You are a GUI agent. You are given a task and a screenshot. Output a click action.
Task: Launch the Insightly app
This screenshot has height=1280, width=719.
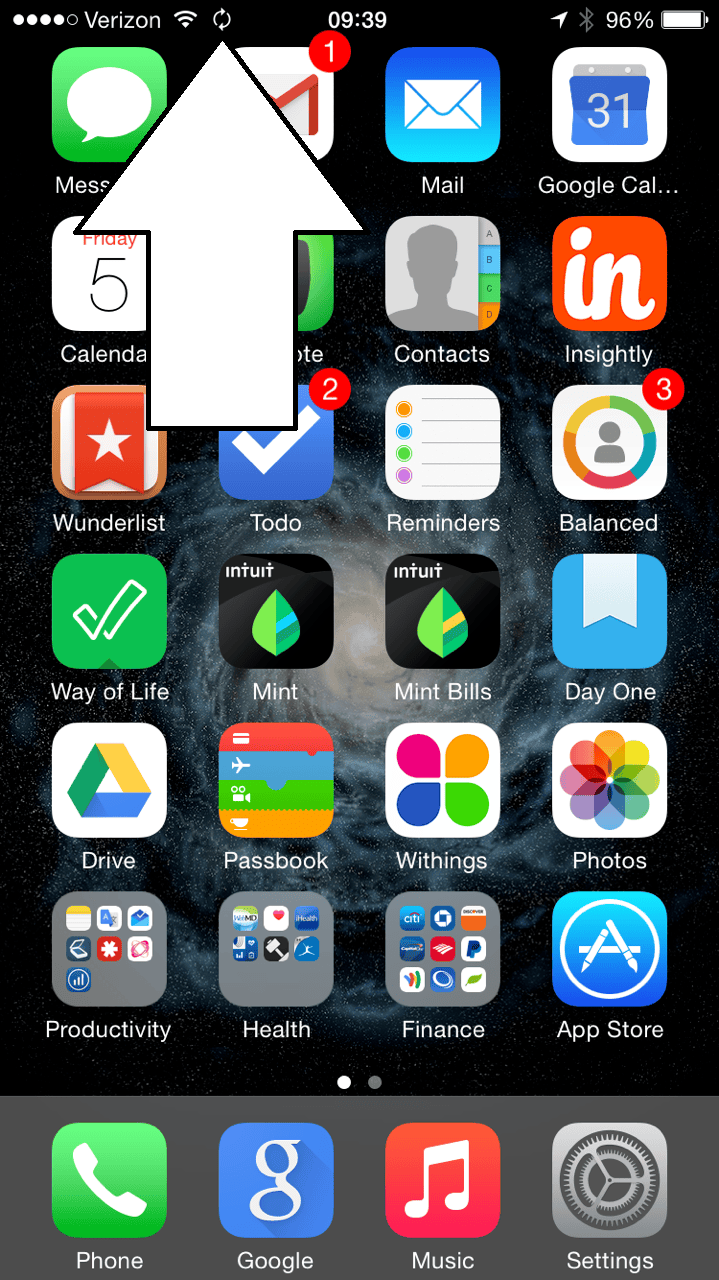pos(609,274)
